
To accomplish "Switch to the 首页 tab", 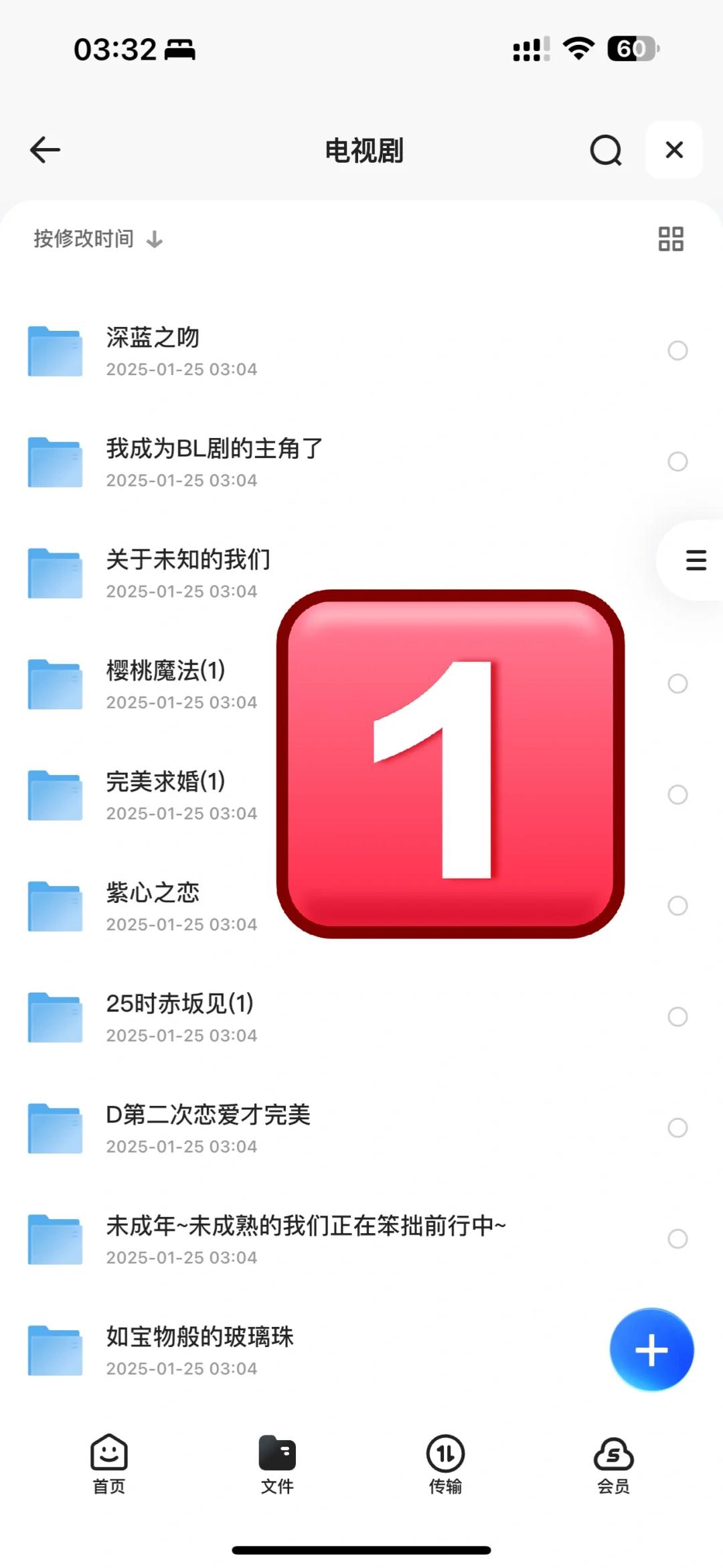I will click(x=108, y=1465).
